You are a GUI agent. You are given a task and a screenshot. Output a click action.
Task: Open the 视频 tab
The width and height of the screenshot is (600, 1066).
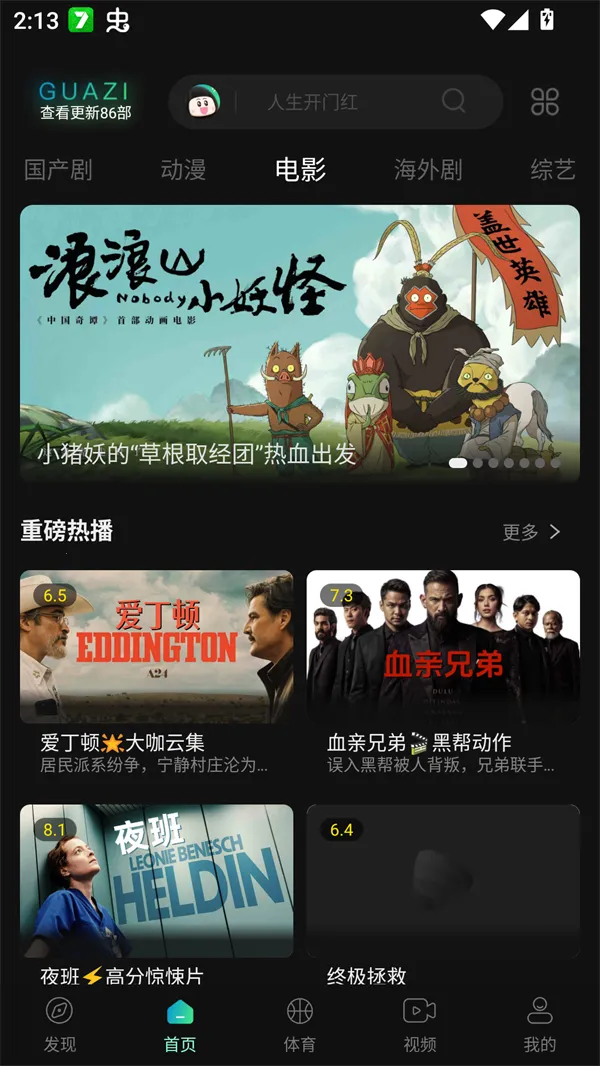(420, 1024)
